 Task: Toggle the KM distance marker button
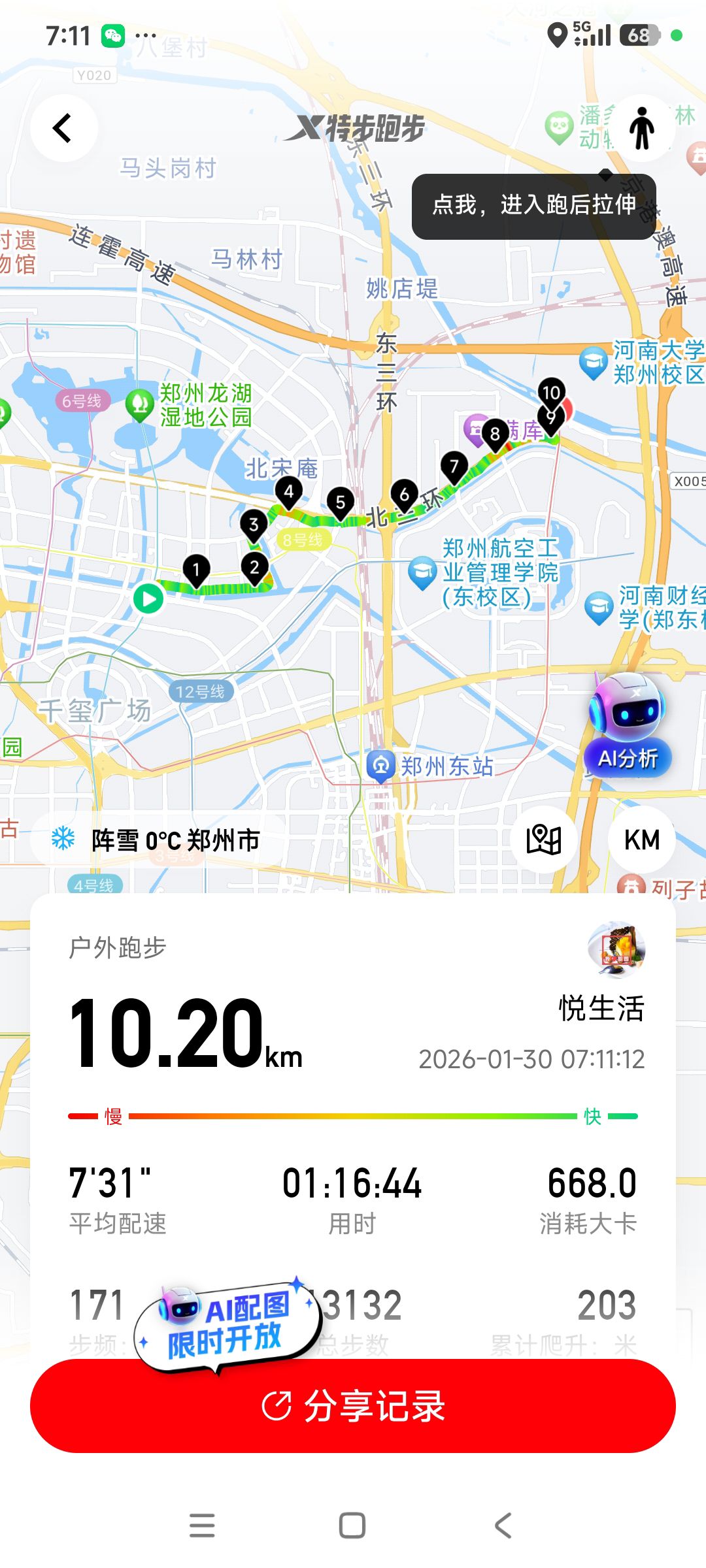[x=641, y=840]
